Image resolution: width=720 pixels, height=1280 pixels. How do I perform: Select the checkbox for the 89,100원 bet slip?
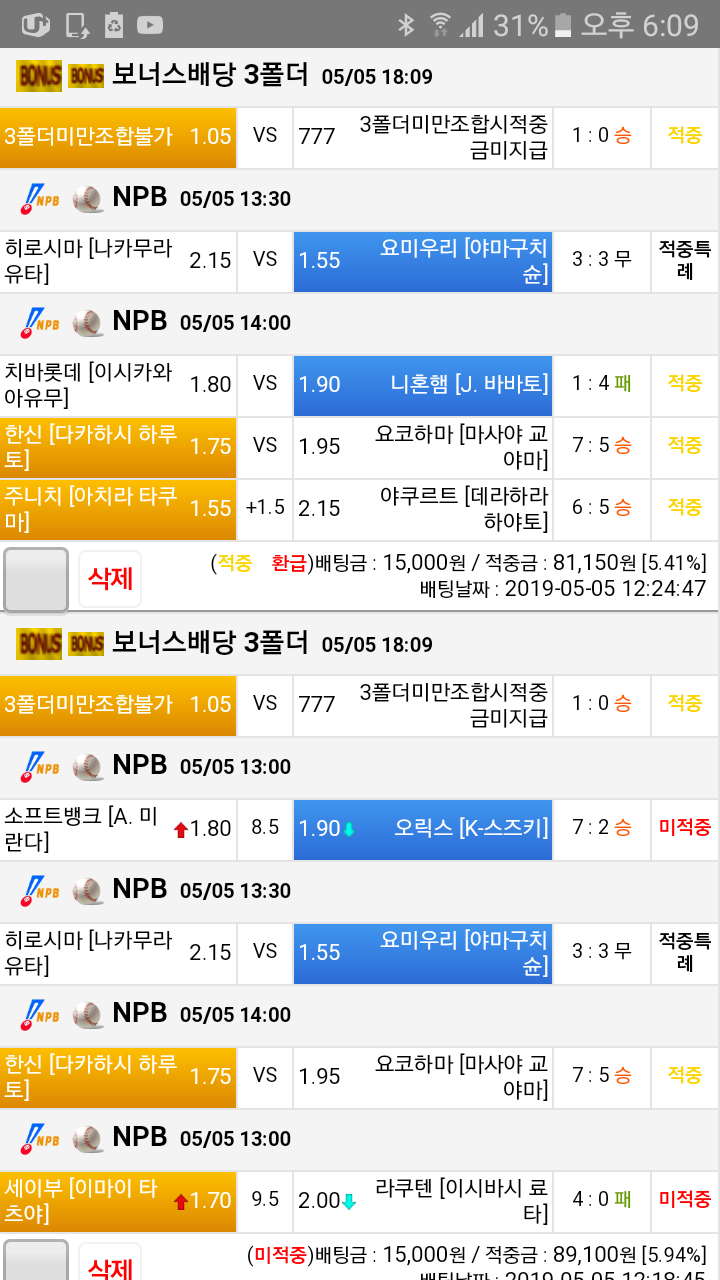36,1261
